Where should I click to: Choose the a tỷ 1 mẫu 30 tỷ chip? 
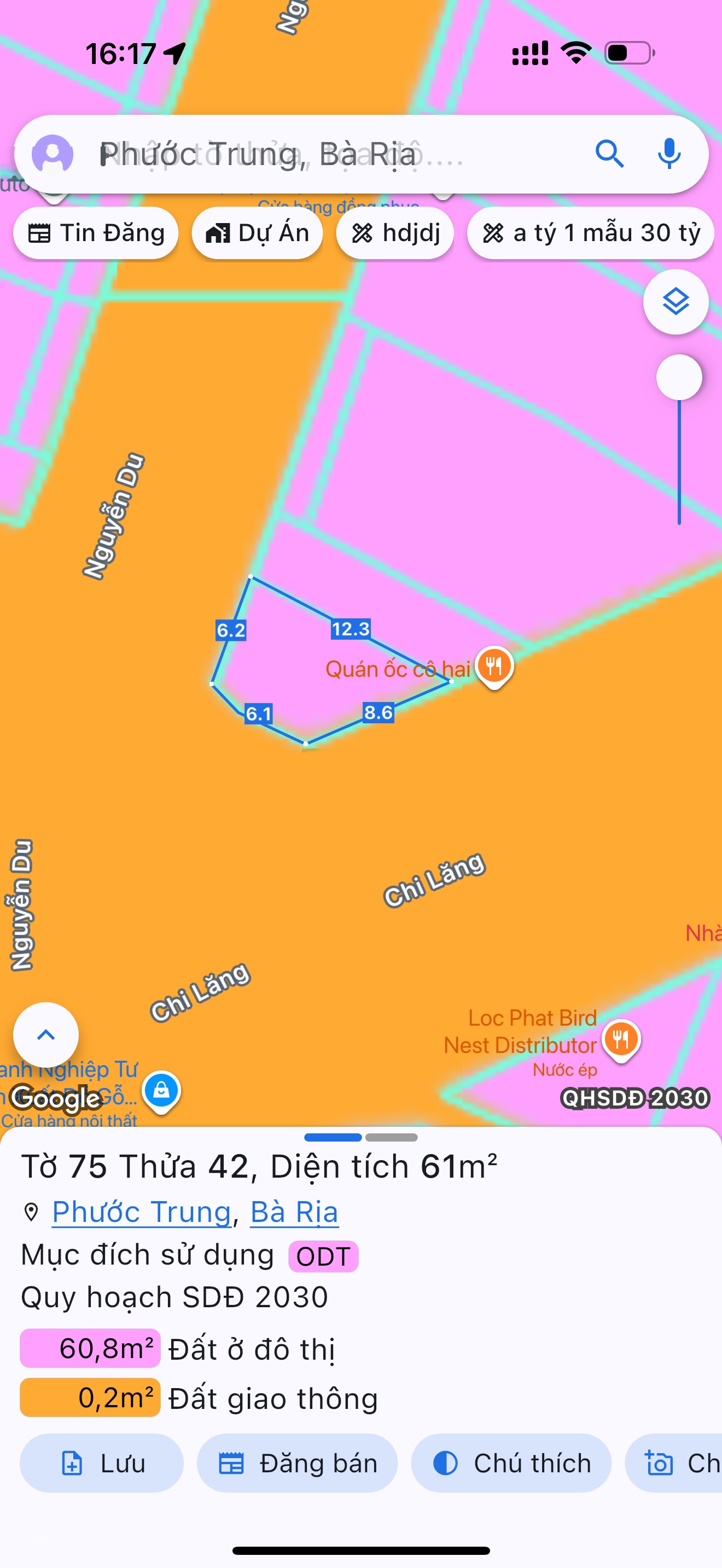[590, 233]
